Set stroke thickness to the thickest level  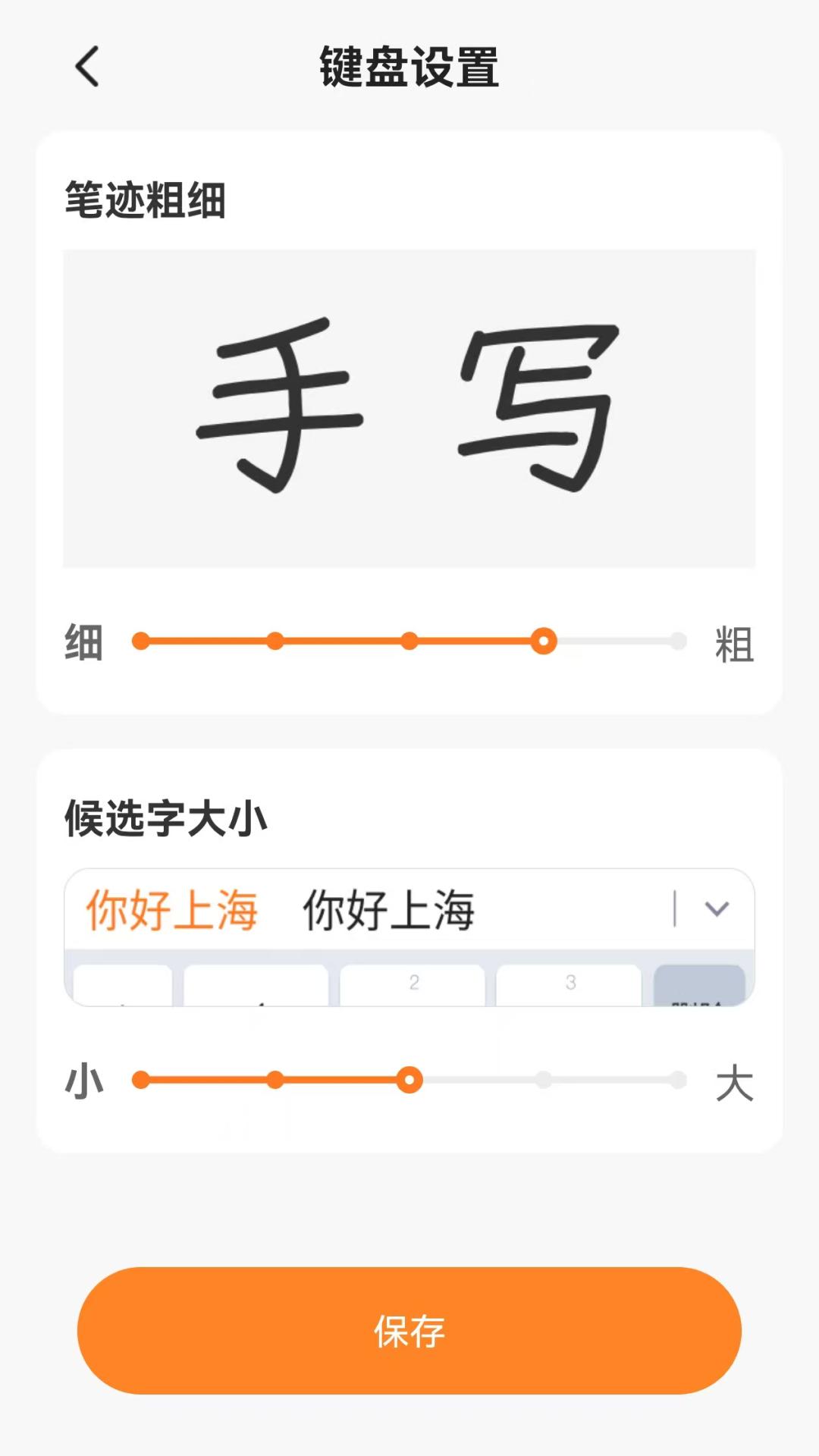677,642
